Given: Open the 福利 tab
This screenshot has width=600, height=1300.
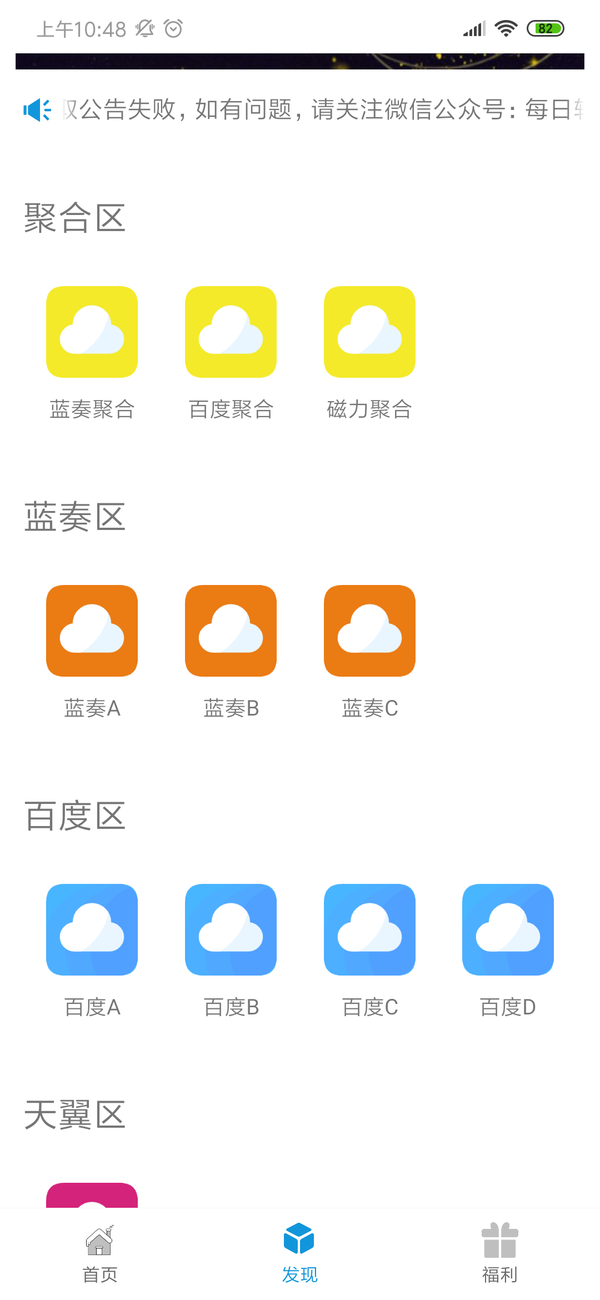Looking at the screenshot, I should (499, 1254).
